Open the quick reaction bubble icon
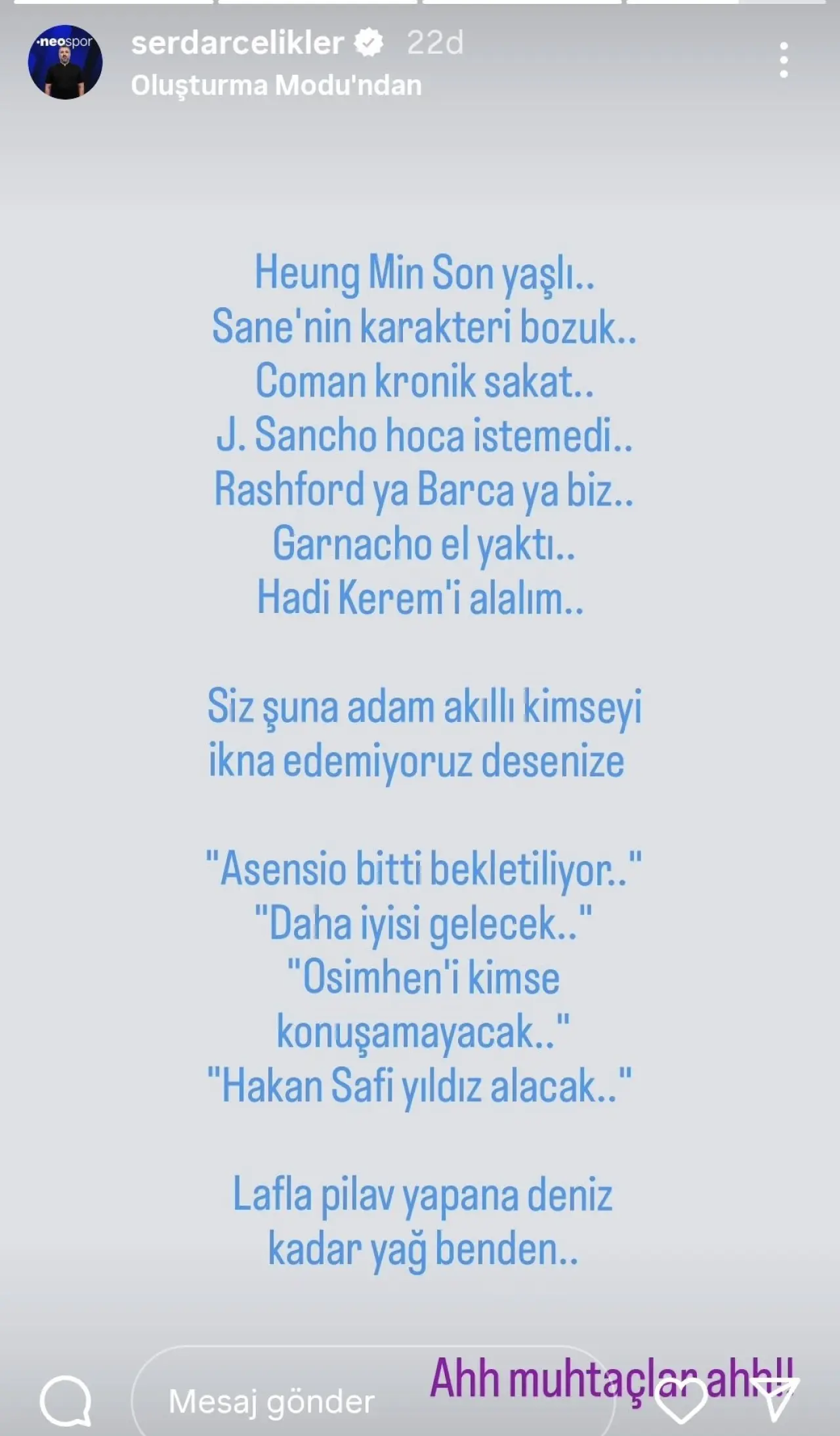 click(65, 1400)
